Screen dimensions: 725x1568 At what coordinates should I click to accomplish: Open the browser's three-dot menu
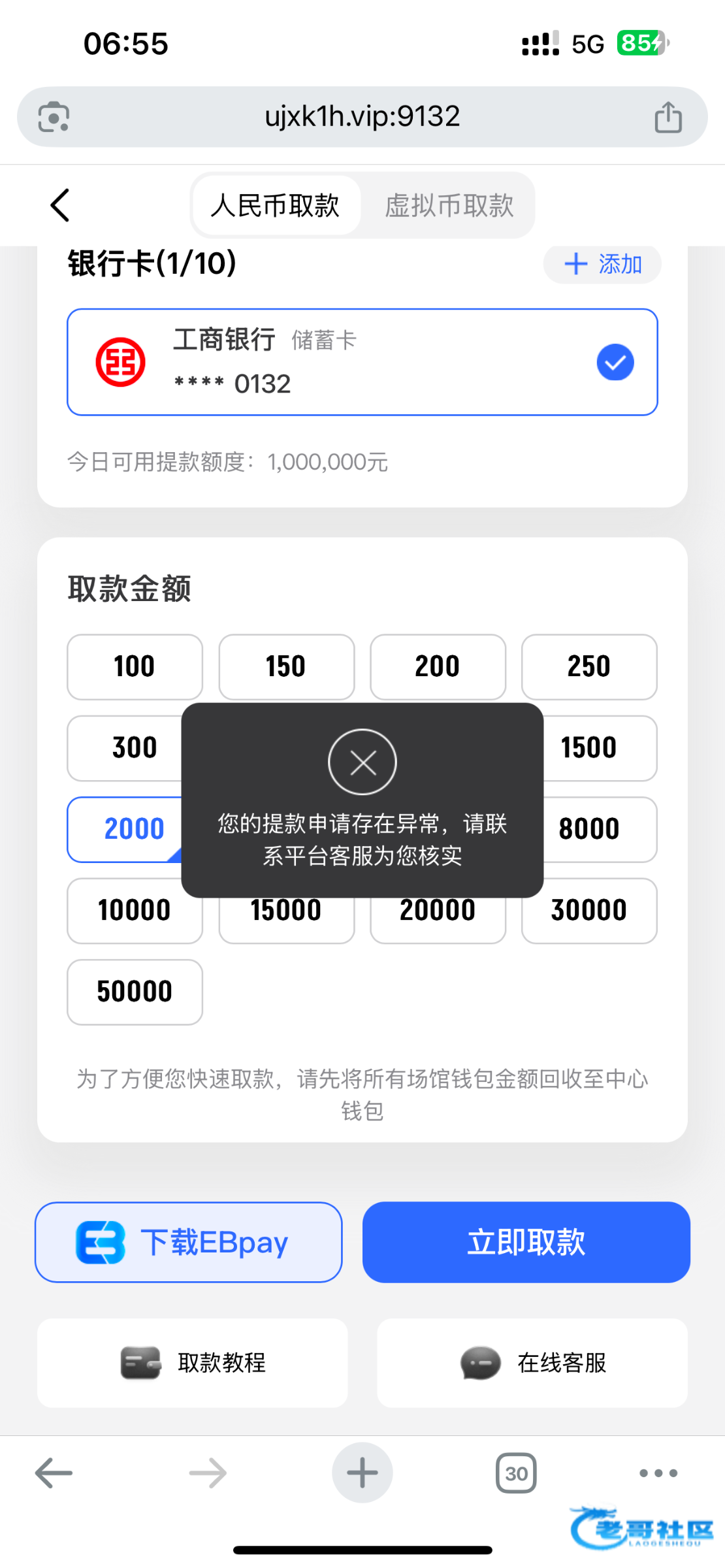658,1473
